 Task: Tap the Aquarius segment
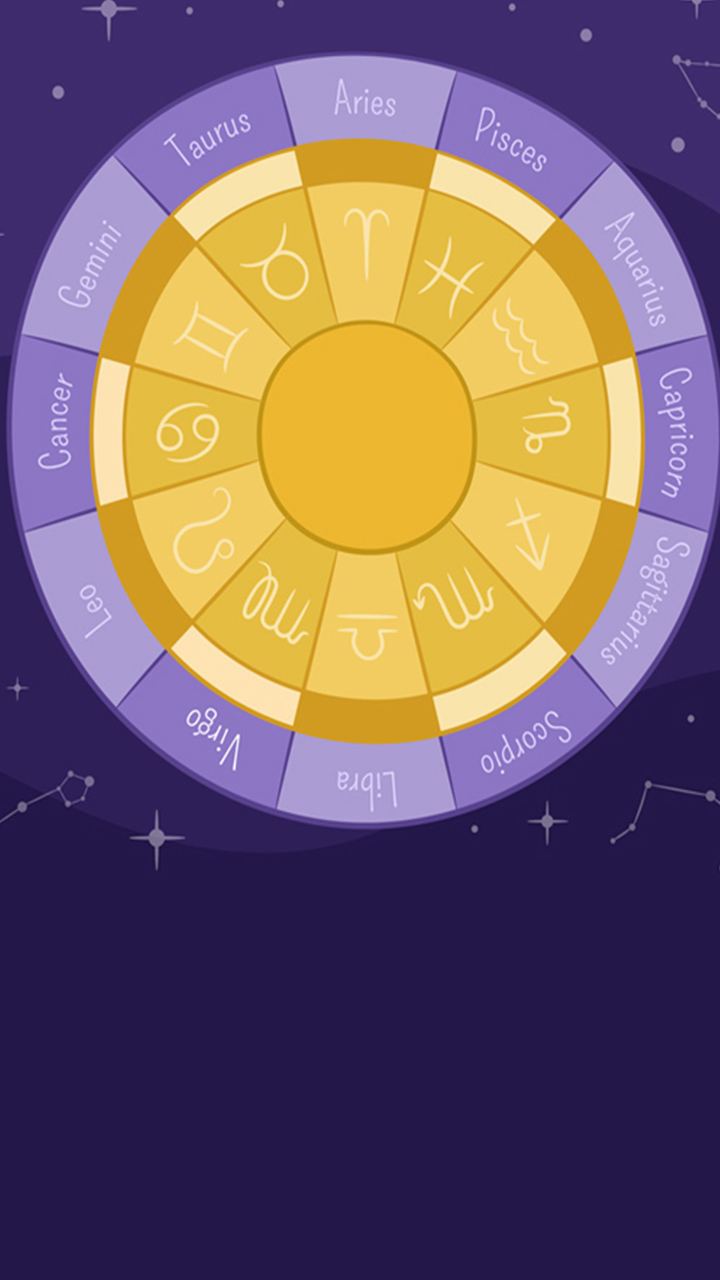tap(637, 268)
